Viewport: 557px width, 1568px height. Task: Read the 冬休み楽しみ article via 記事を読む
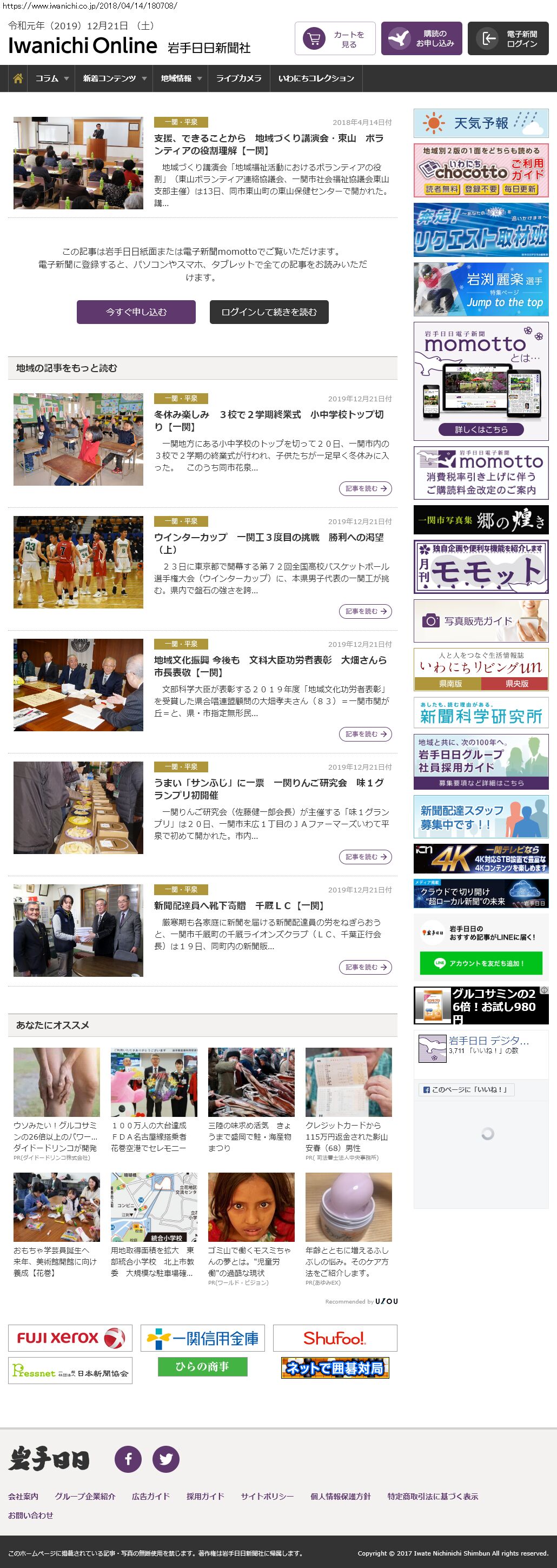365,488
